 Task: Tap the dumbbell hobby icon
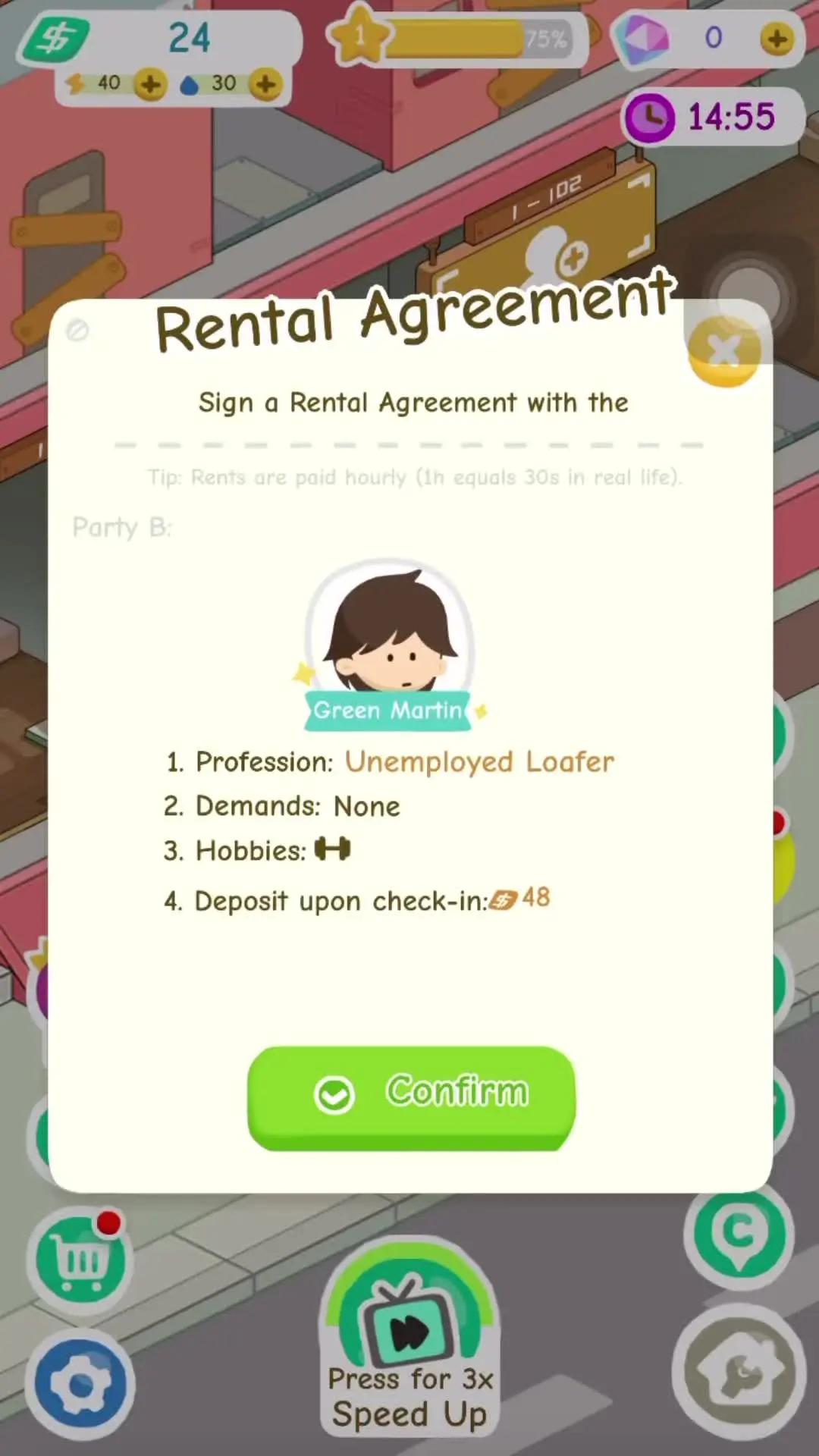coord(334,849)
